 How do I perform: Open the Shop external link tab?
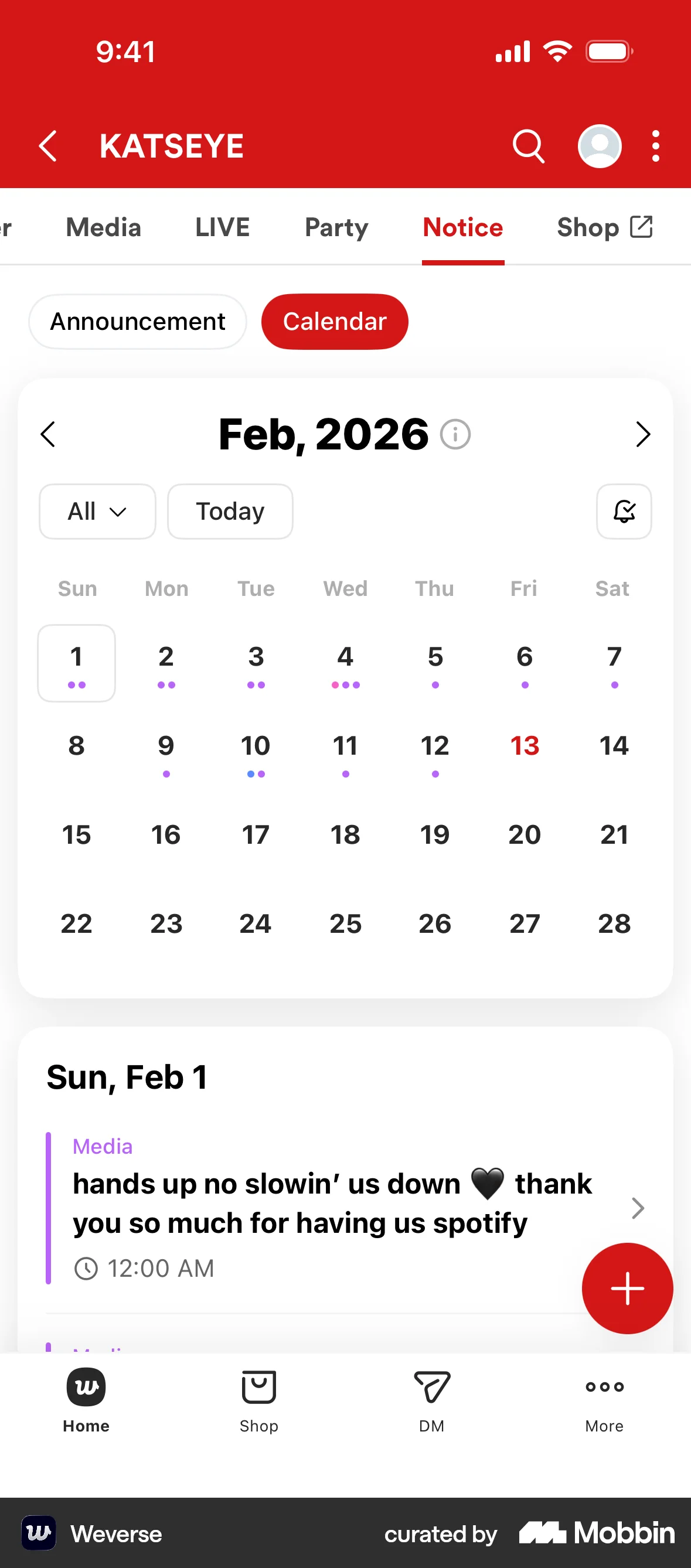[x=604, y=227]
